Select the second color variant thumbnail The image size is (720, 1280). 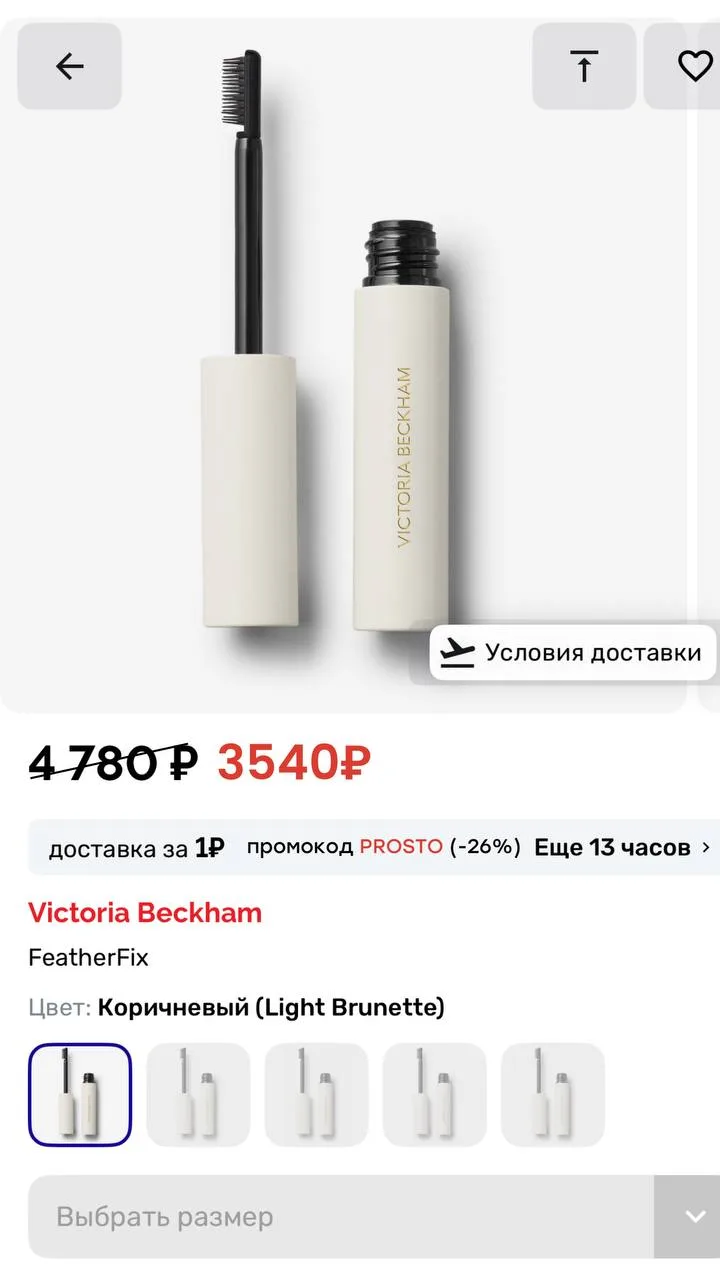point(198,1094)
